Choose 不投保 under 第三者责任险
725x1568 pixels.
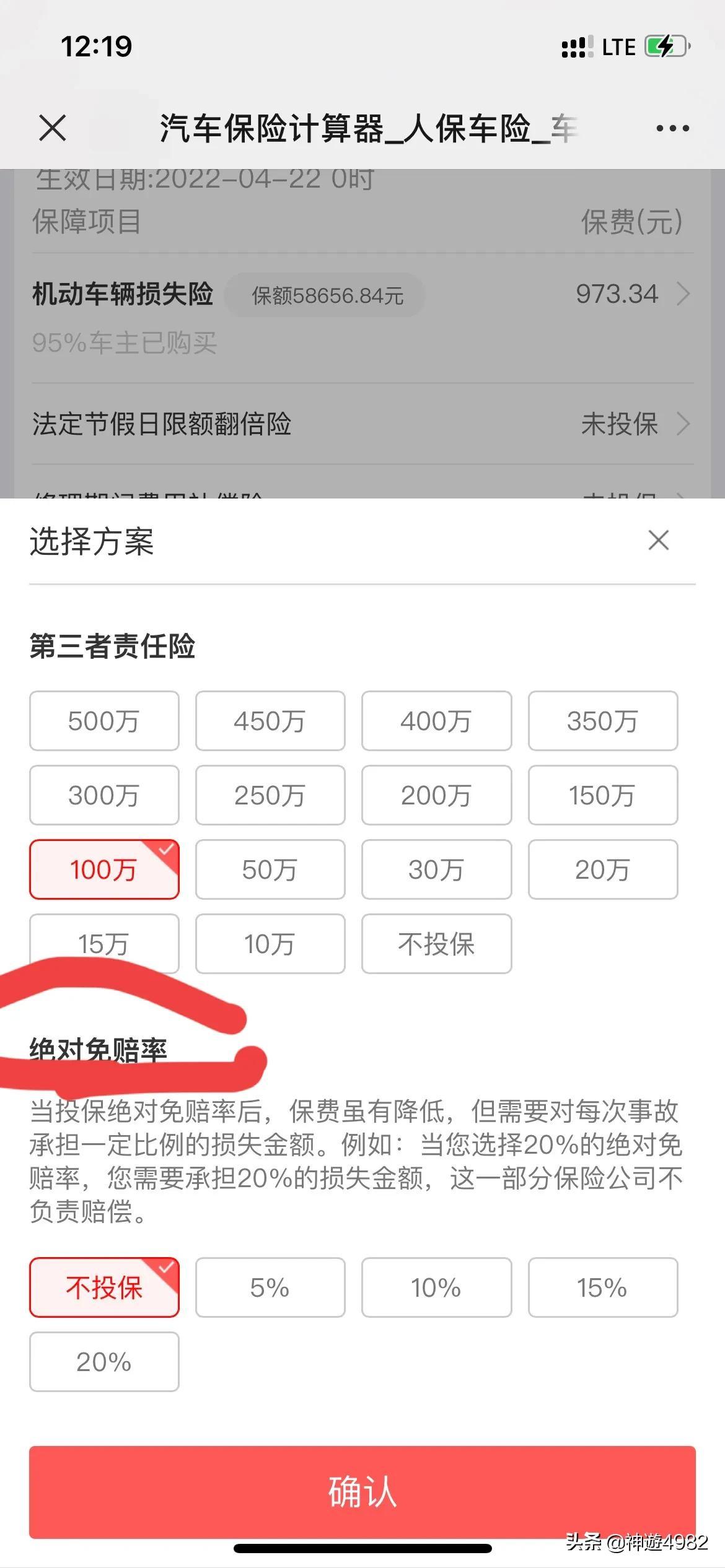click(x=436, y=944)
